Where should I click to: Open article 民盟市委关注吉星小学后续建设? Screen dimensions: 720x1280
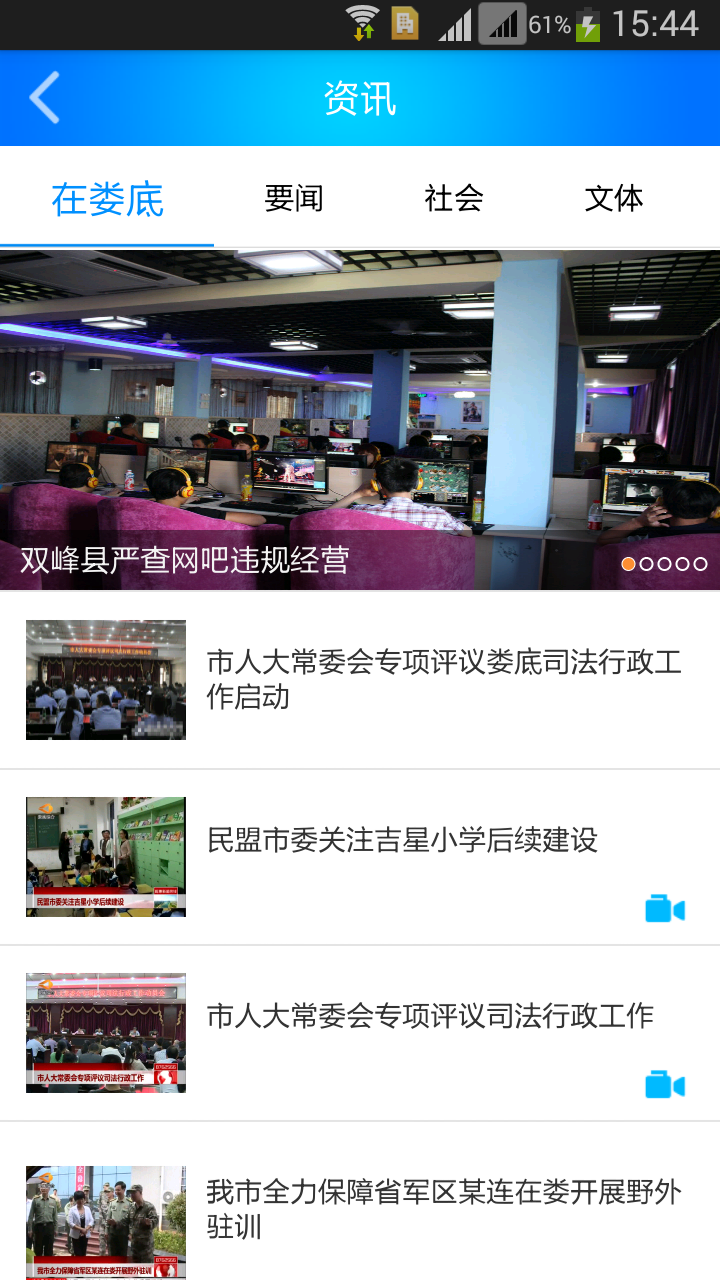pyautogui.click(x=402, y=840)
